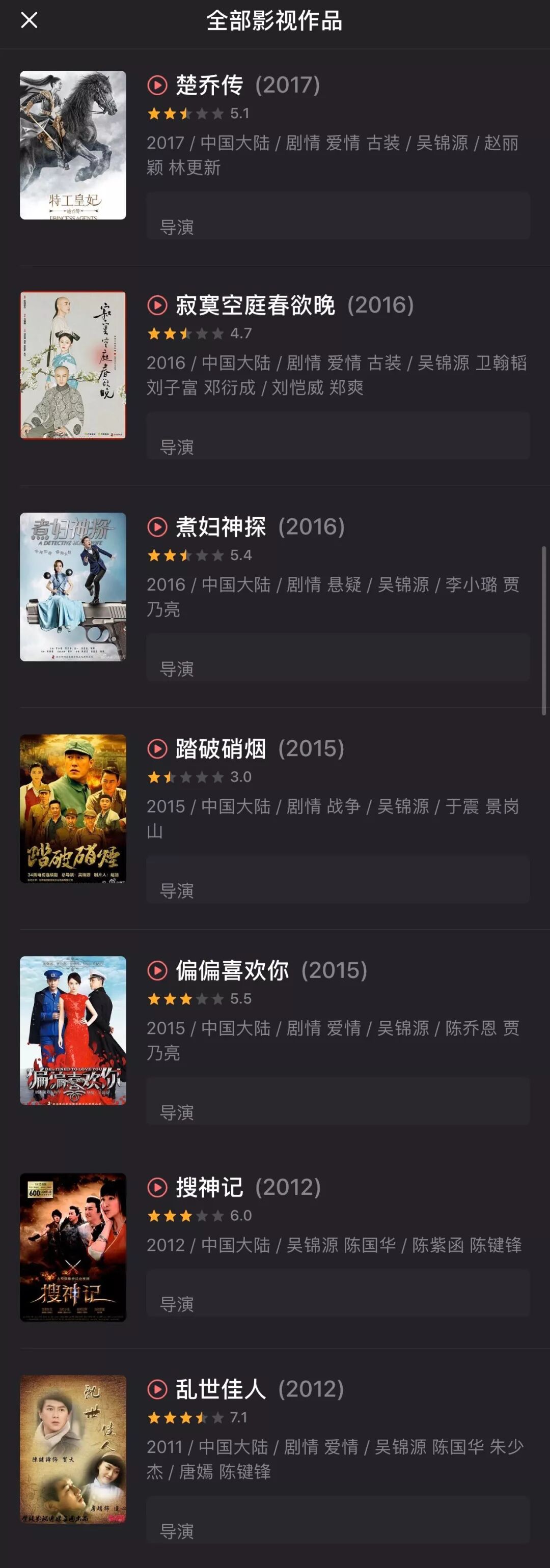Close the 全部影视作品 page
Screen dimensions: 550x1568
point(29,21)
